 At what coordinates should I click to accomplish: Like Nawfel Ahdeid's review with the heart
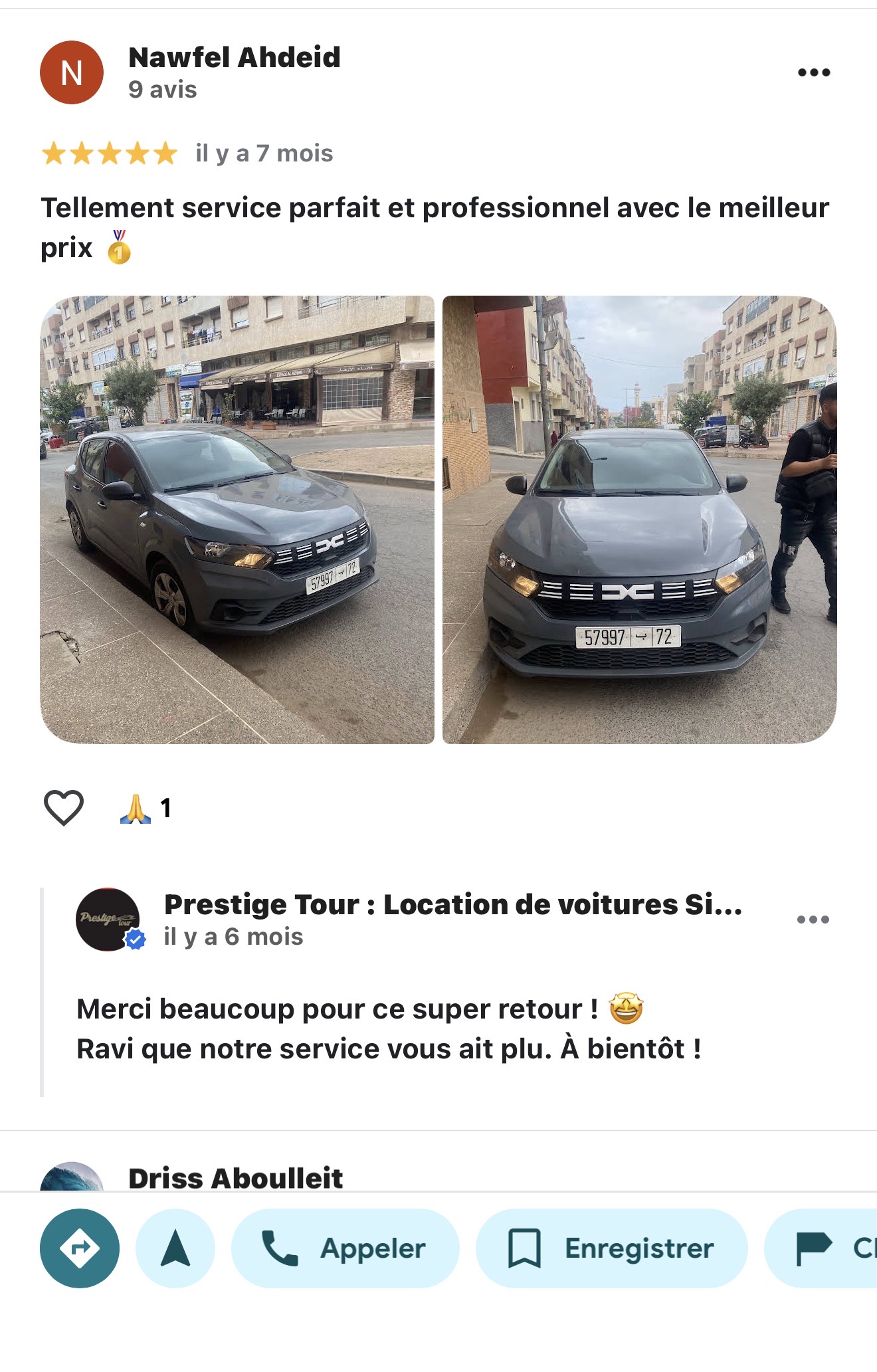point(64,807)
